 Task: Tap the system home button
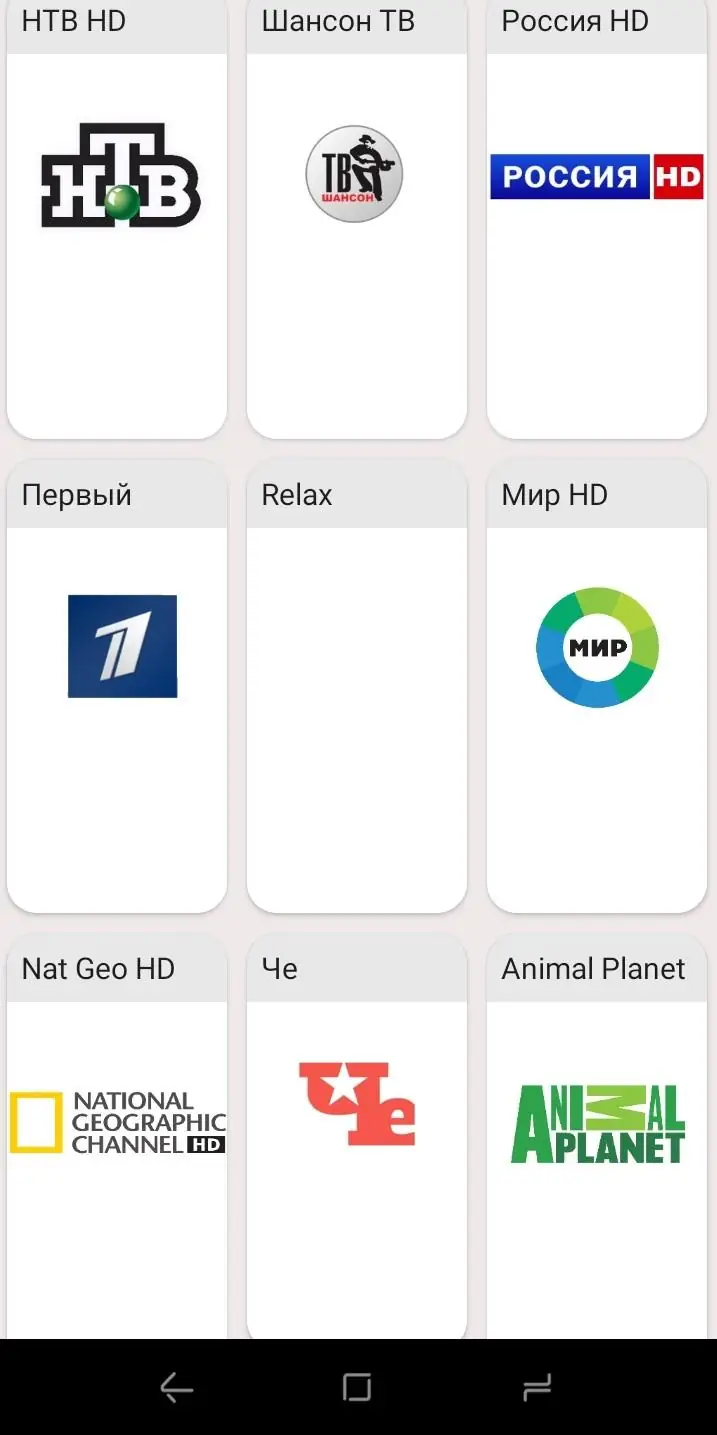tap(357, 1387)
